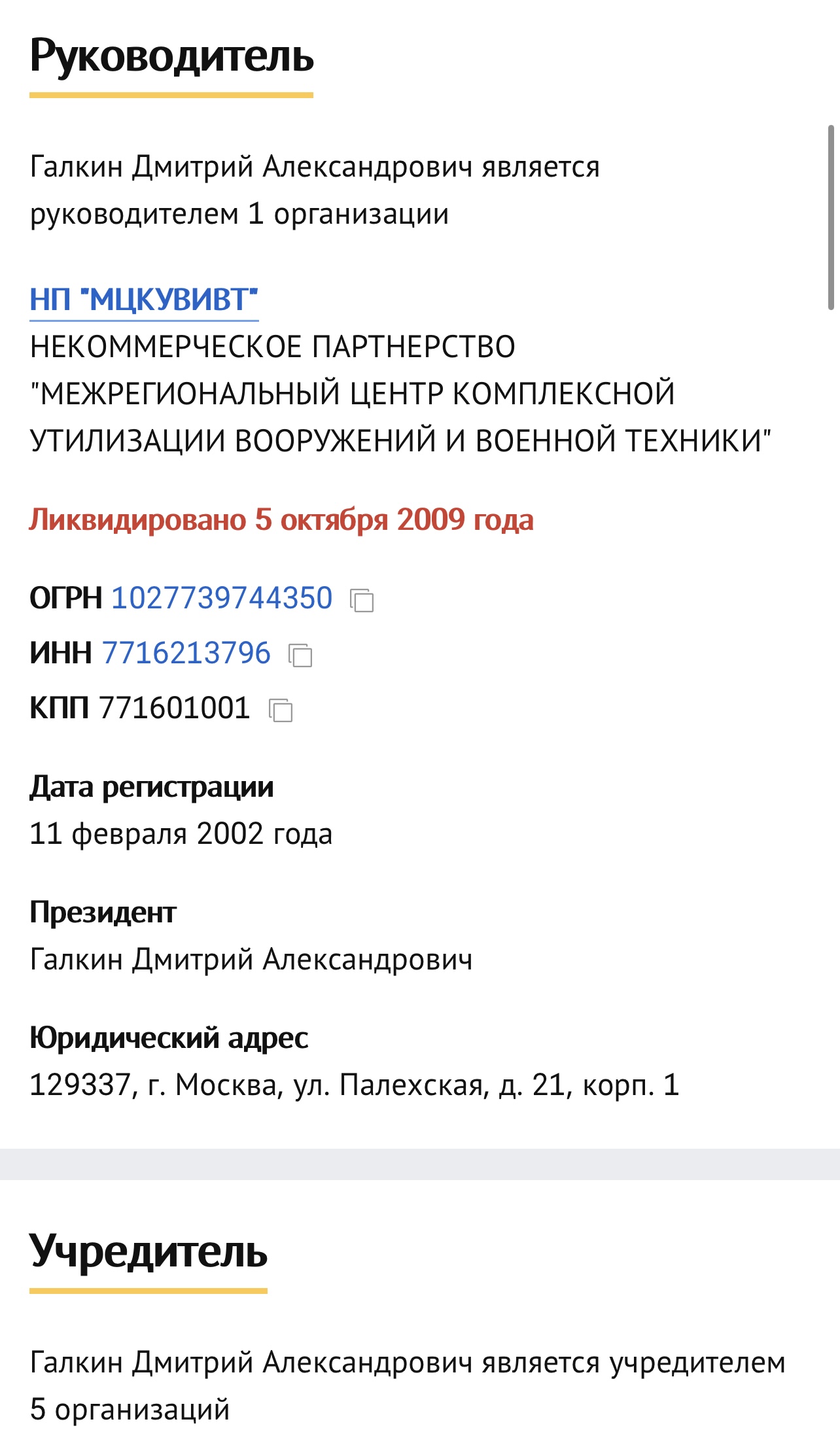Open the ИНН 7716213796 link
The width and height of the screenshot is (840, 1447).
point(186,654)
